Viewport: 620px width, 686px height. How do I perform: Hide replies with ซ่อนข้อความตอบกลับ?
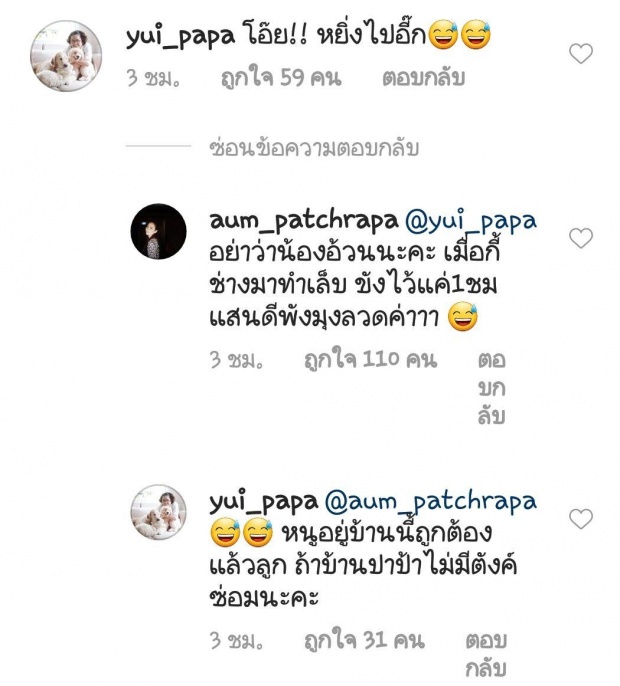314,148
